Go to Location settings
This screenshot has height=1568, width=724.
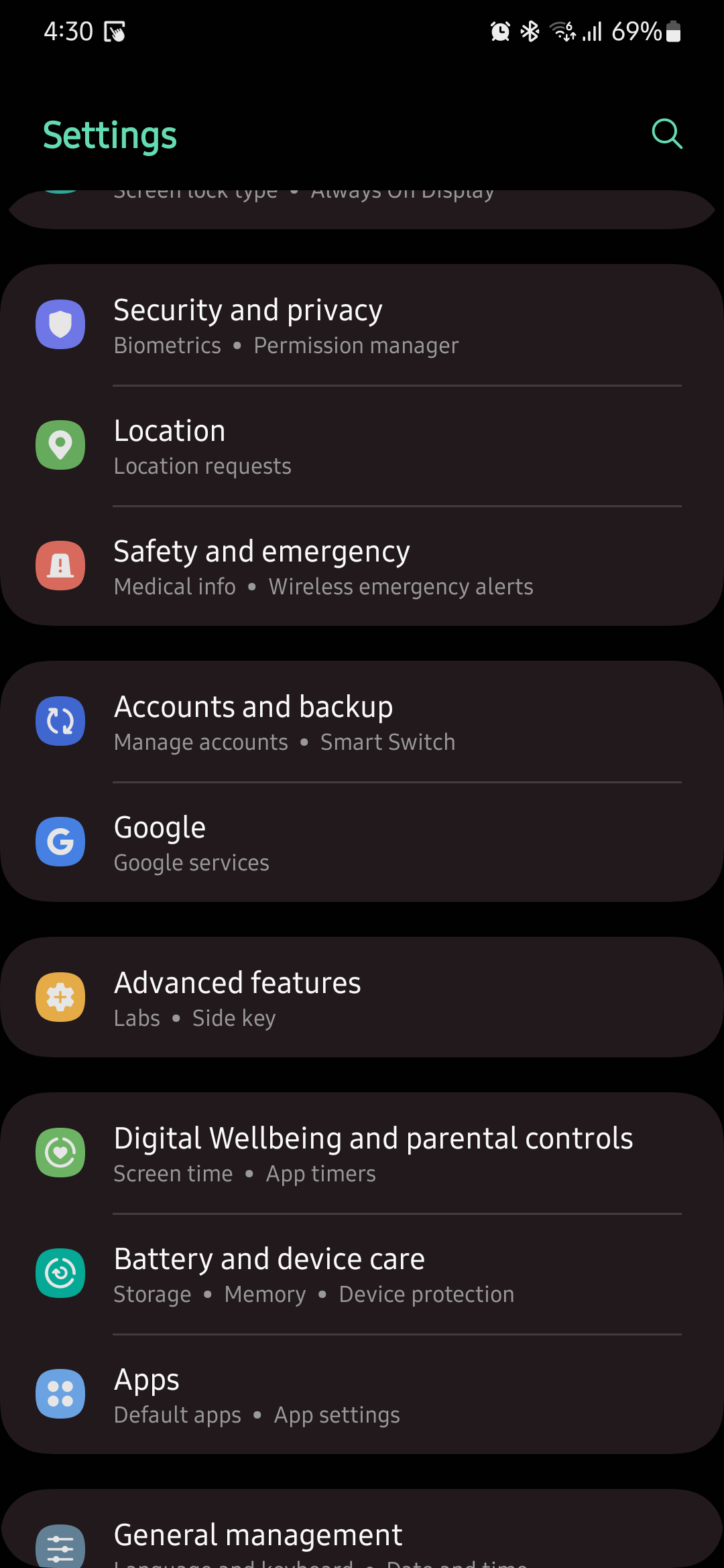(x=362, y=446)
